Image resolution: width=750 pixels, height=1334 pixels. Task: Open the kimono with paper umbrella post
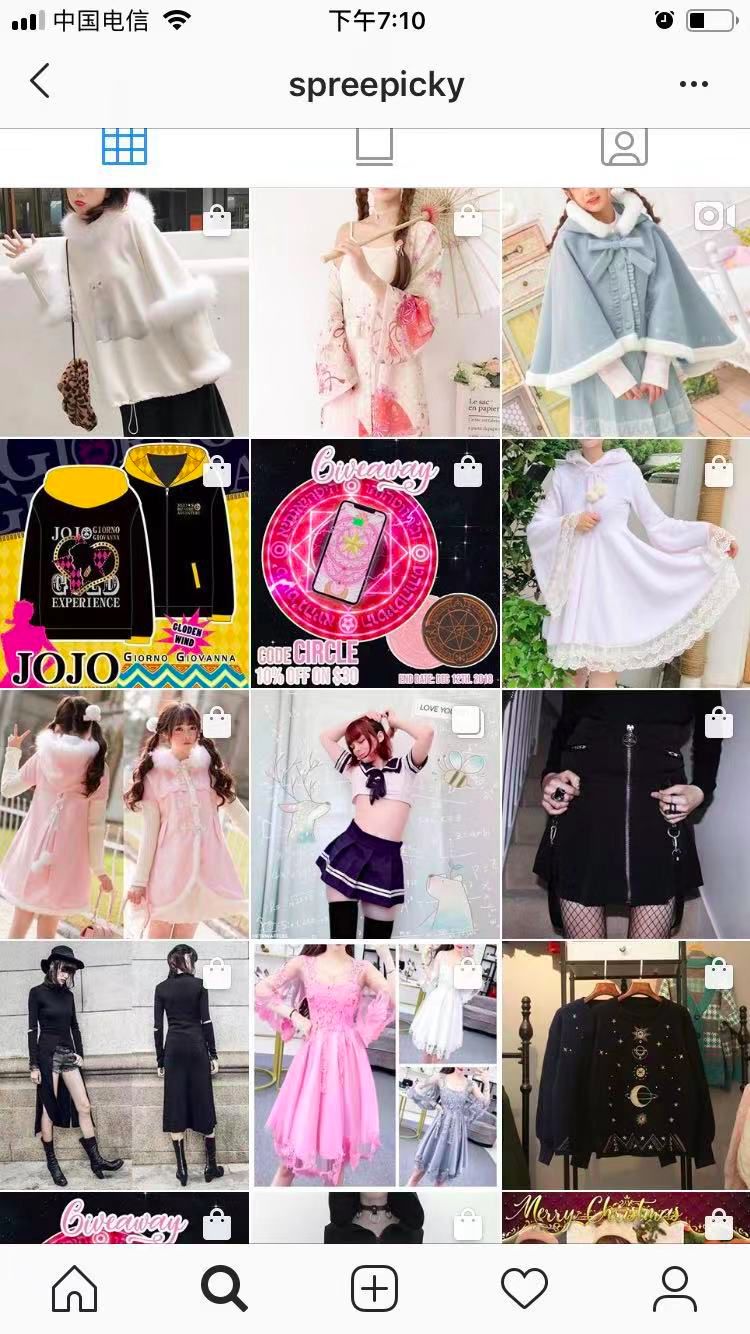(375, 312)
